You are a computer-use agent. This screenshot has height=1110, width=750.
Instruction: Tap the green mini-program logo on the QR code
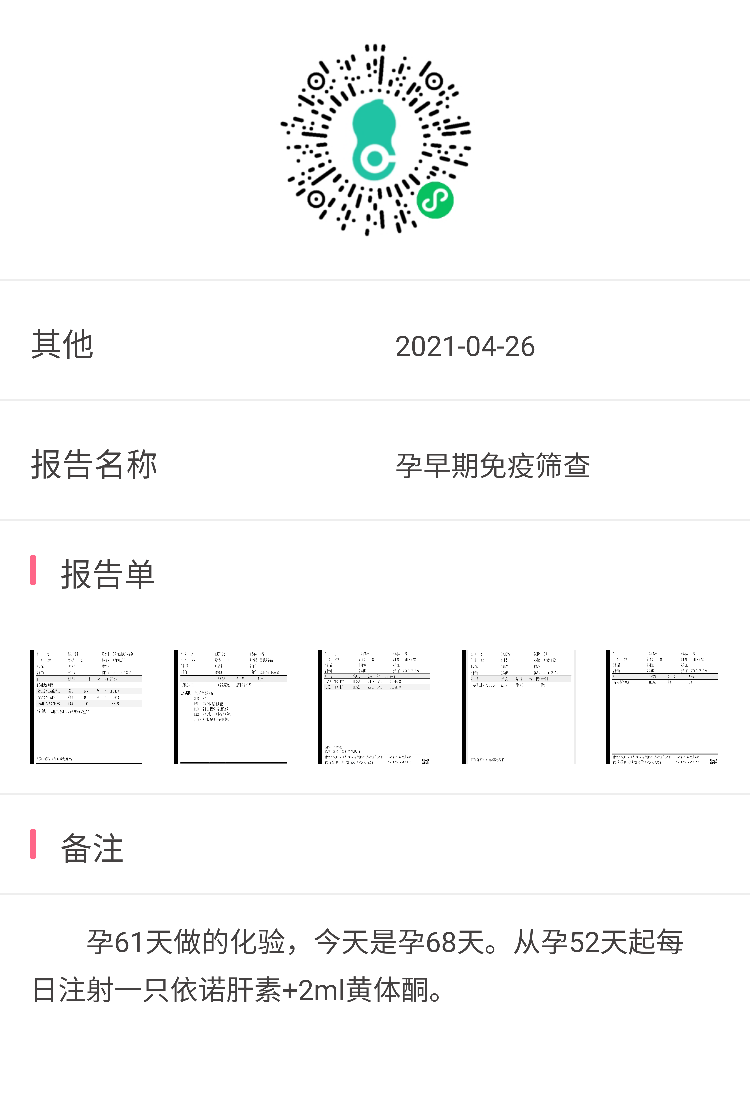(x=433, y=200)
